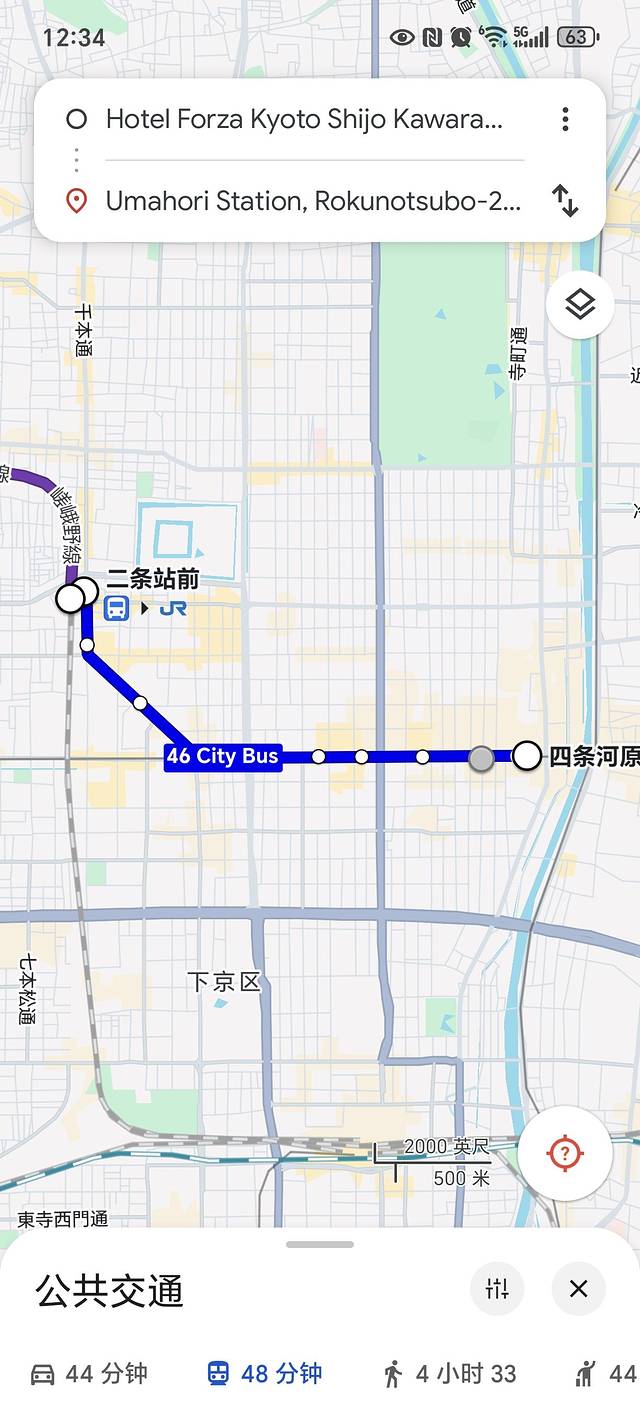Switch to driving mode, 44 分钟

tap(88, 1374)
